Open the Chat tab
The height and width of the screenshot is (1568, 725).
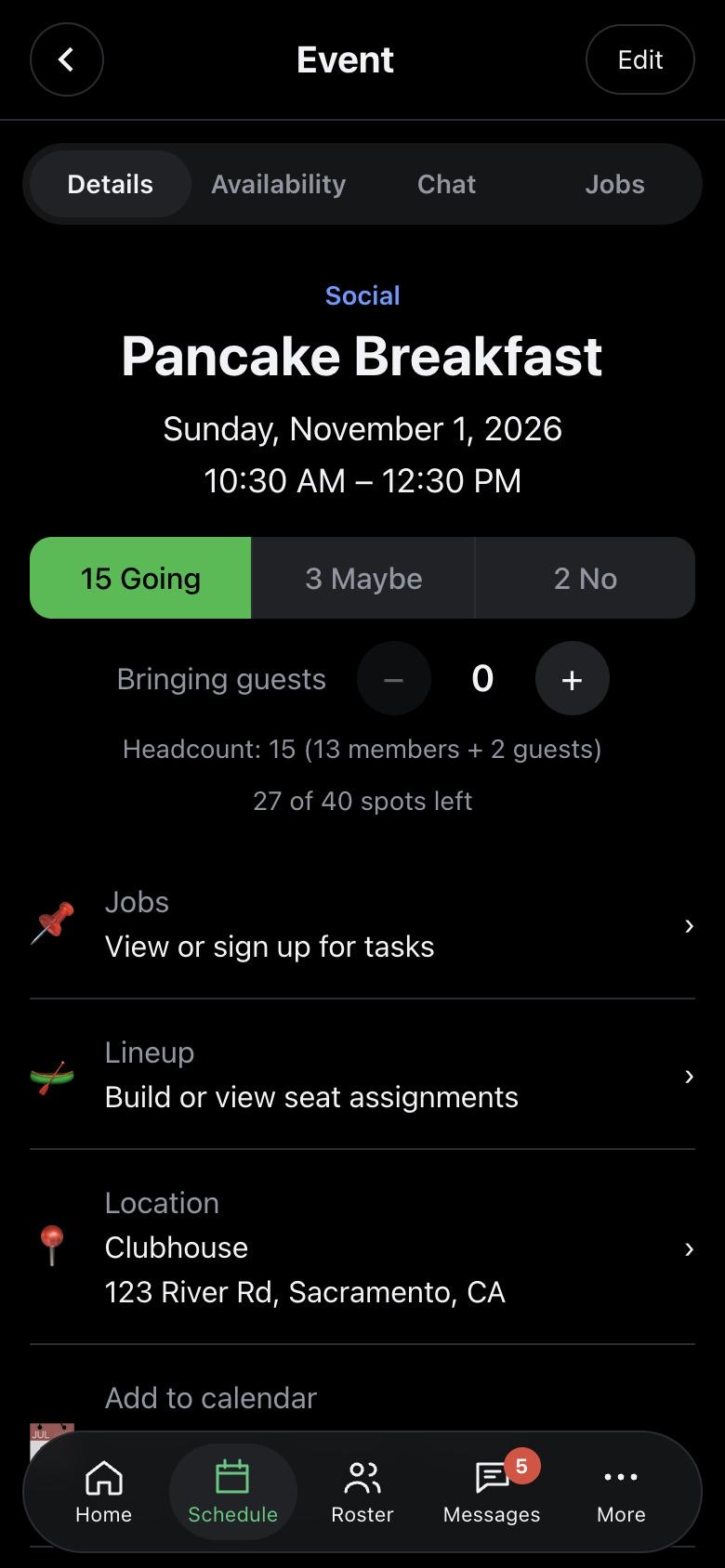click(446, 184)
